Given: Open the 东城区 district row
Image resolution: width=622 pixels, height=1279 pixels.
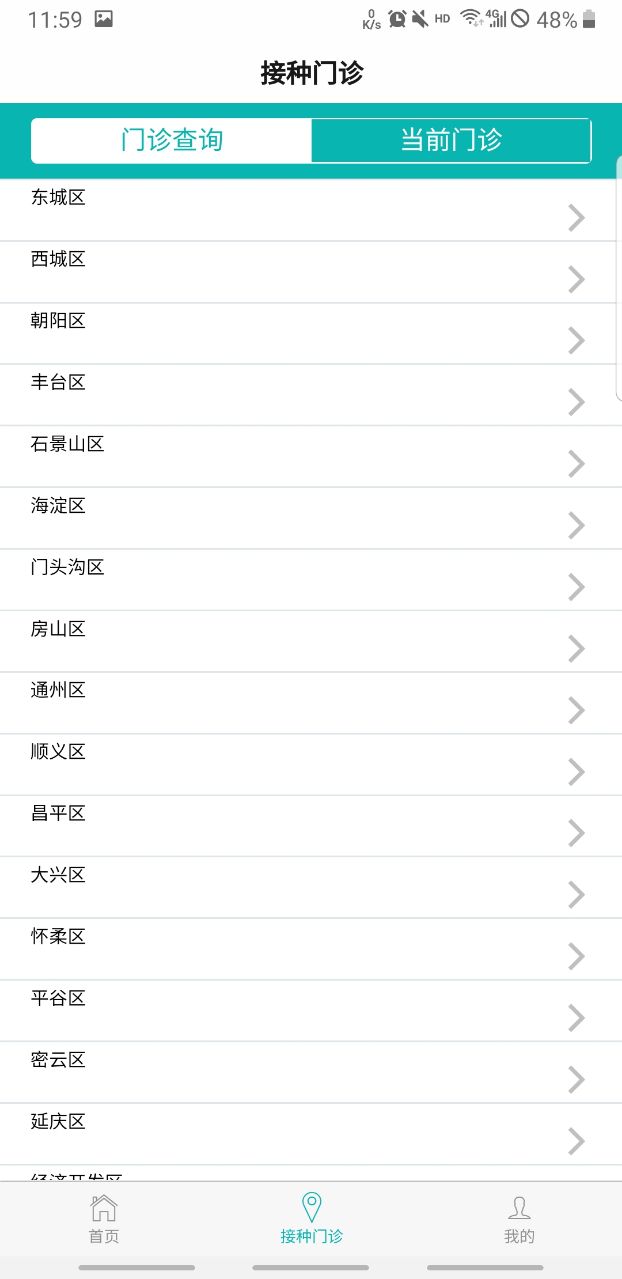Looking at the screenshot, I should pos(300,210).
